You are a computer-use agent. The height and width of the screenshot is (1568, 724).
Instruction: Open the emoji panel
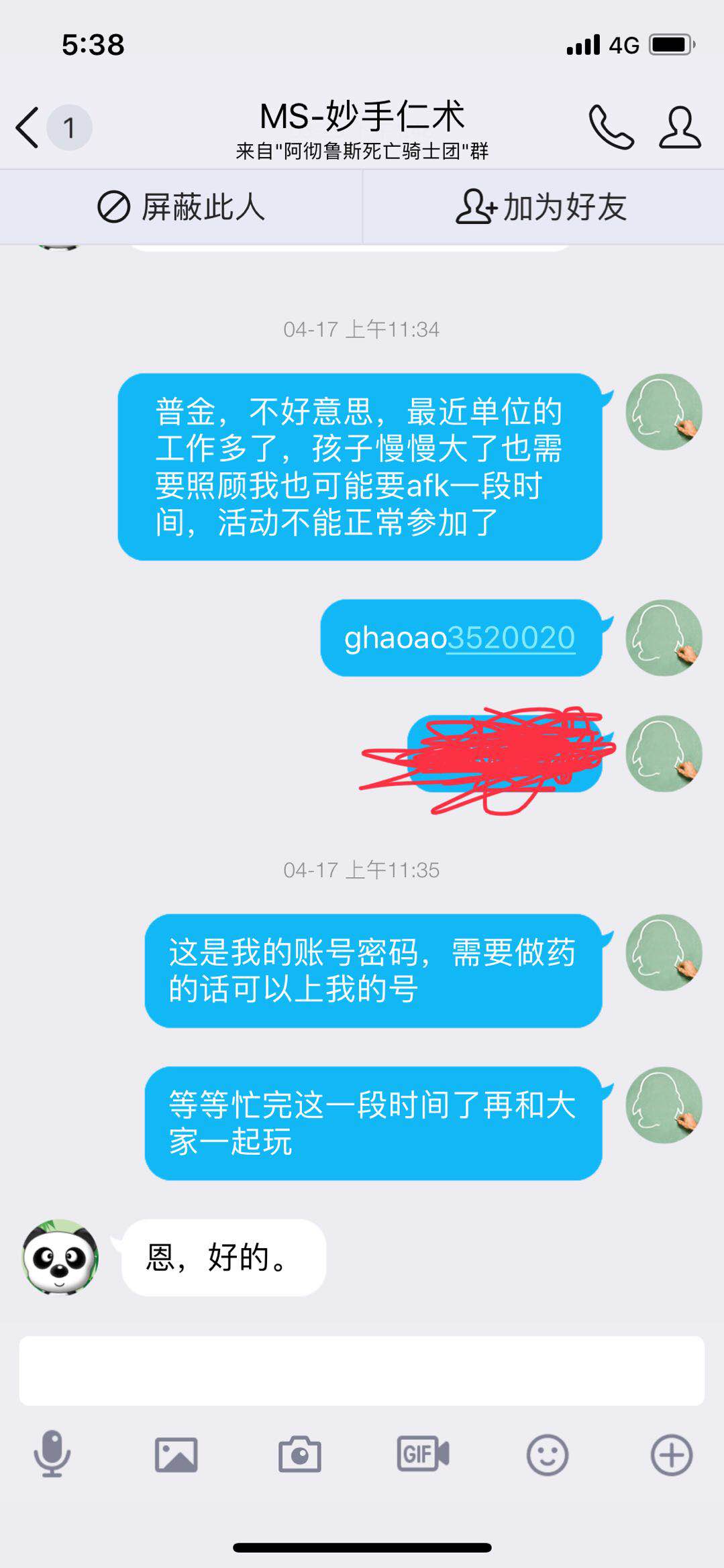pos(547,1454)
